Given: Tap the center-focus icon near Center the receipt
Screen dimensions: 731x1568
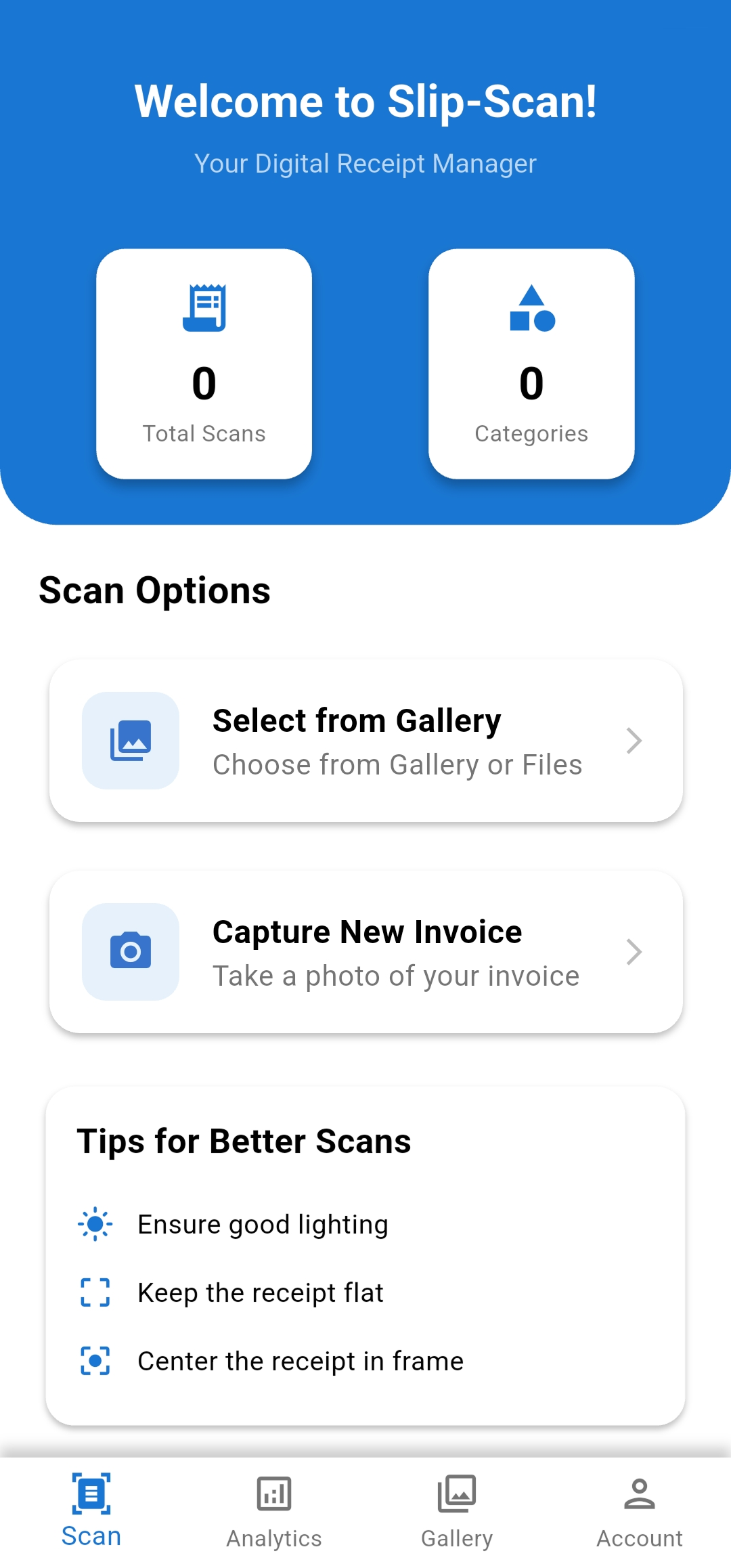Looking at the screenshot, I should point(95,1360).
